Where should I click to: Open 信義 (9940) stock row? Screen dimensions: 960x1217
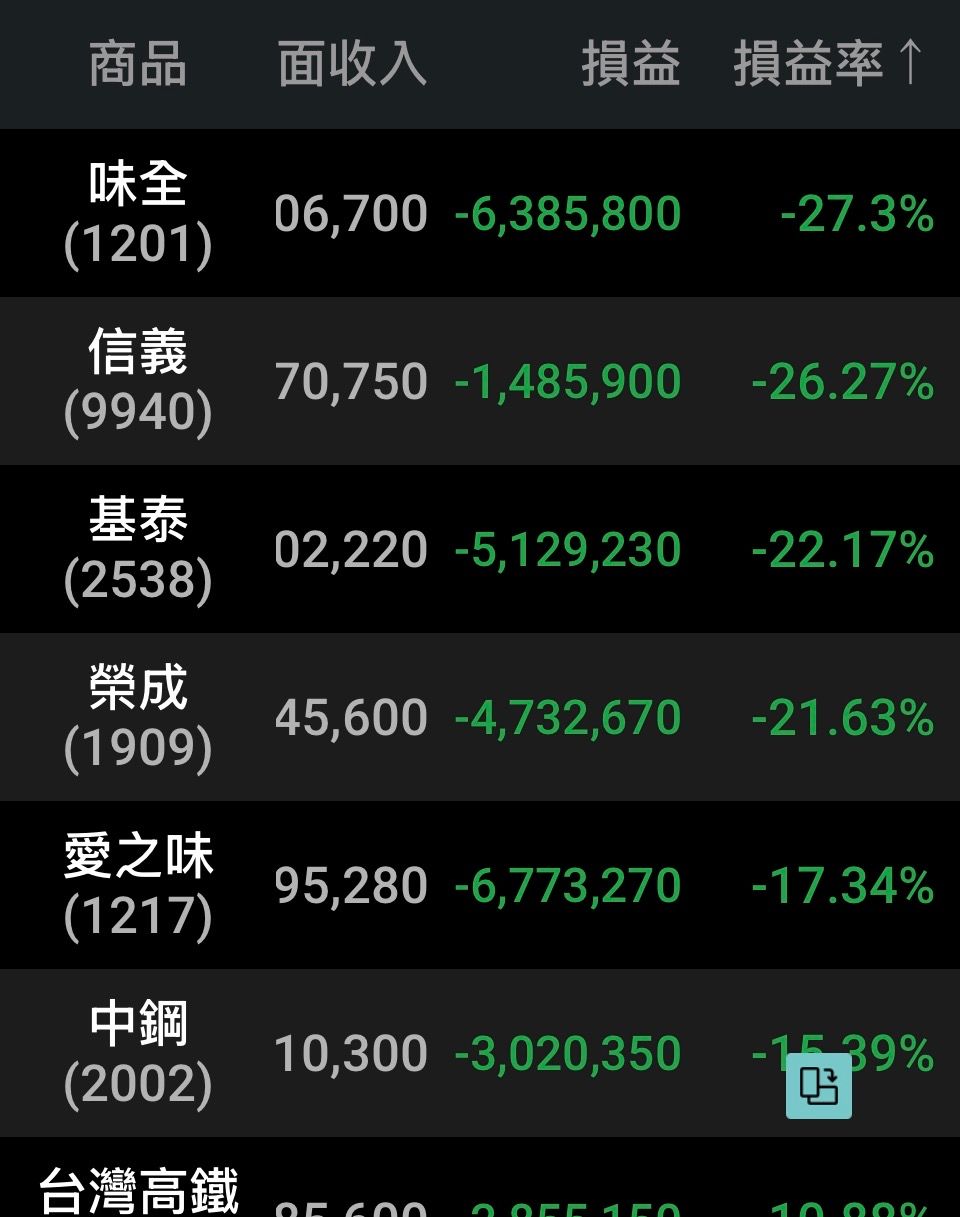(480, 381)
